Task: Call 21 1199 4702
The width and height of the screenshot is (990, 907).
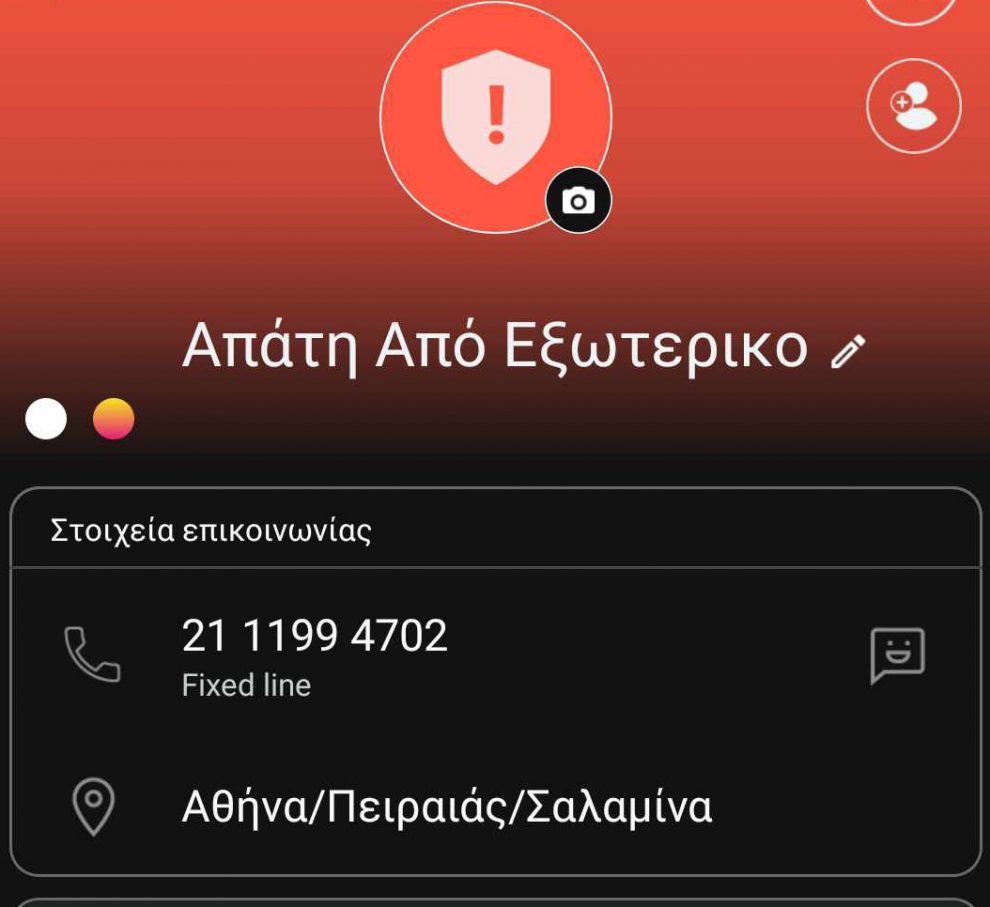Action: [92, 655]
